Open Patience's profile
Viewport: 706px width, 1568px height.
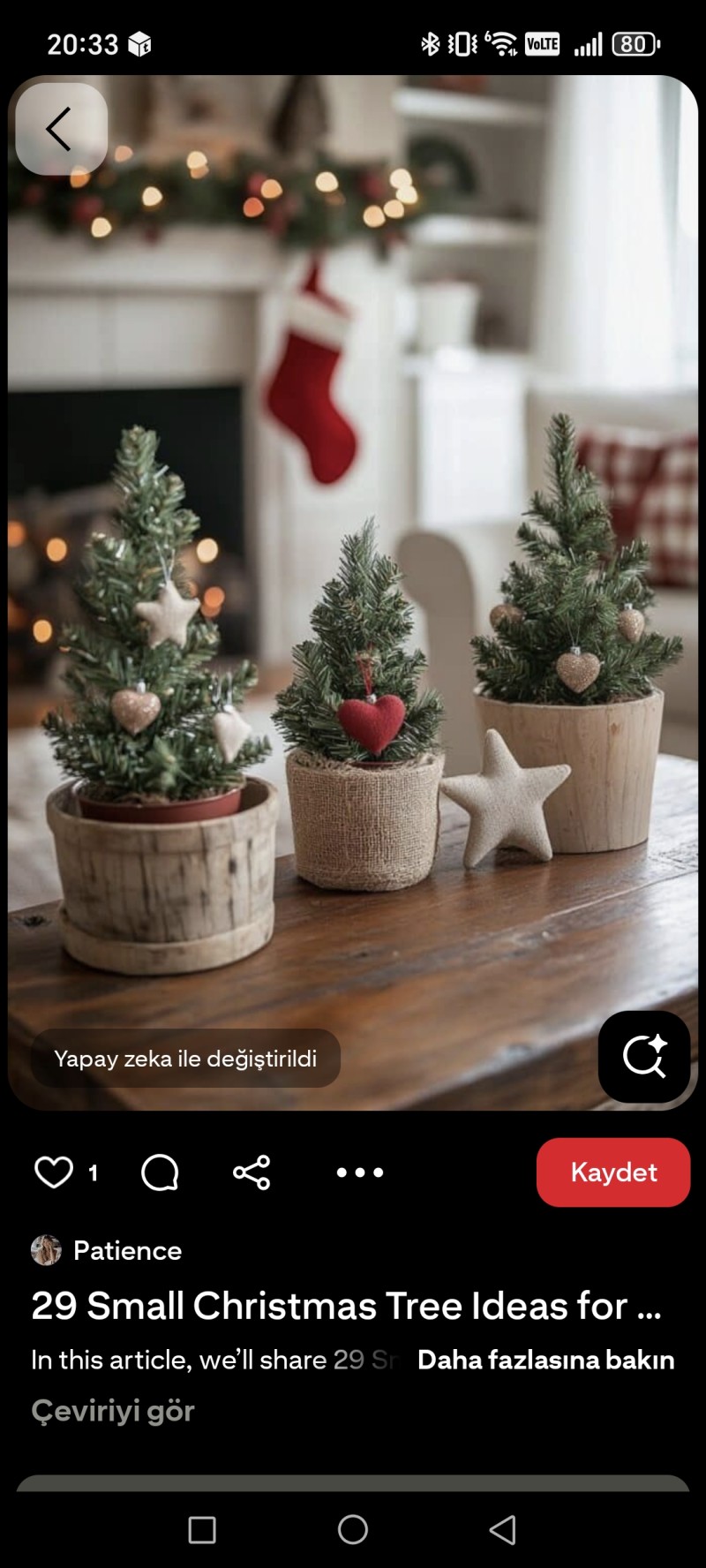pos(128,1250)
